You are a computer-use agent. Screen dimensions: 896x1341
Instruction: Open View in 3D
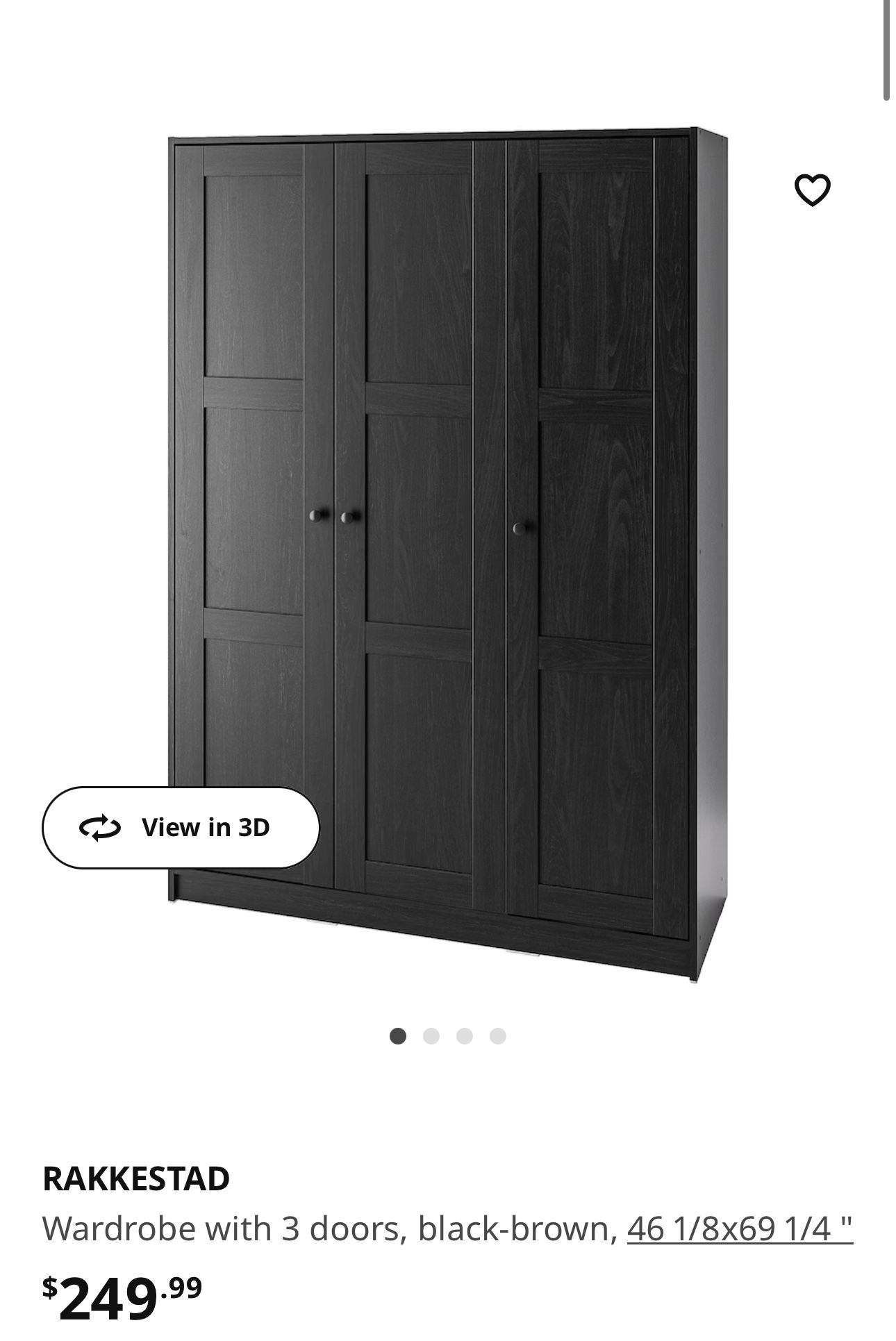click(x=181, y=827)
